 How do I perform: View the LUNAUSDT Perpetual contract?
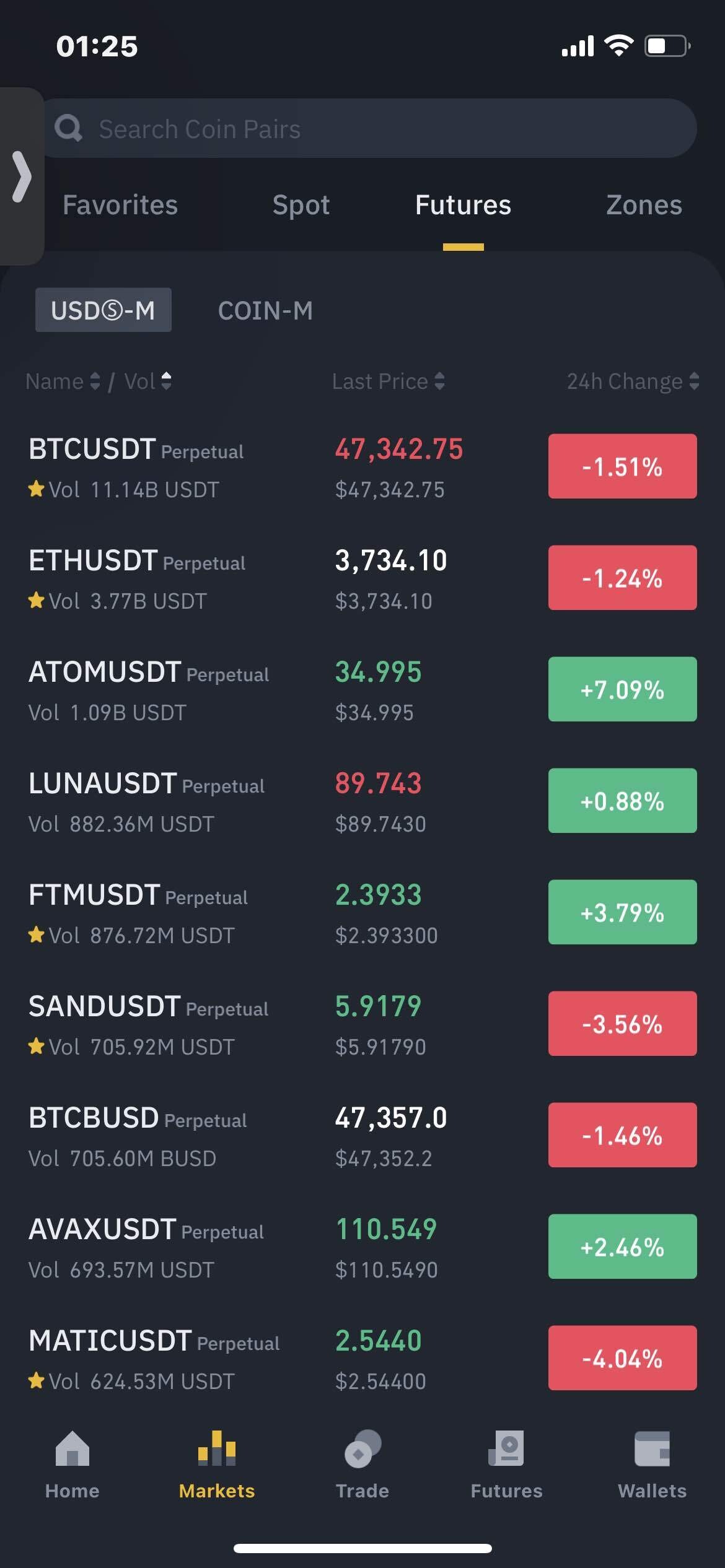tap(146, 801)
